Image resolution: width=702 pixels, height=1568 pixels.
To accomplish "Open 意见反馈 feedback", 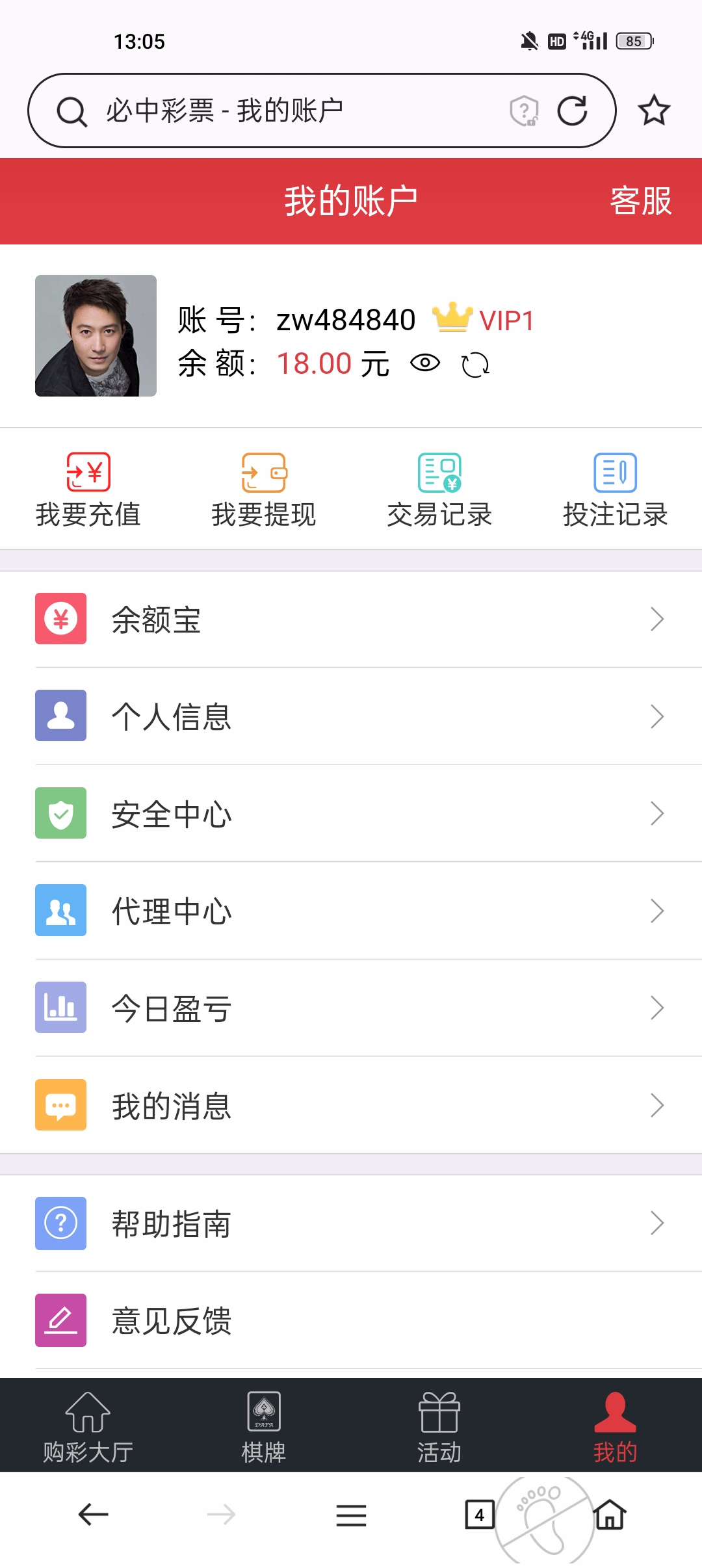I will [351, 1320].
